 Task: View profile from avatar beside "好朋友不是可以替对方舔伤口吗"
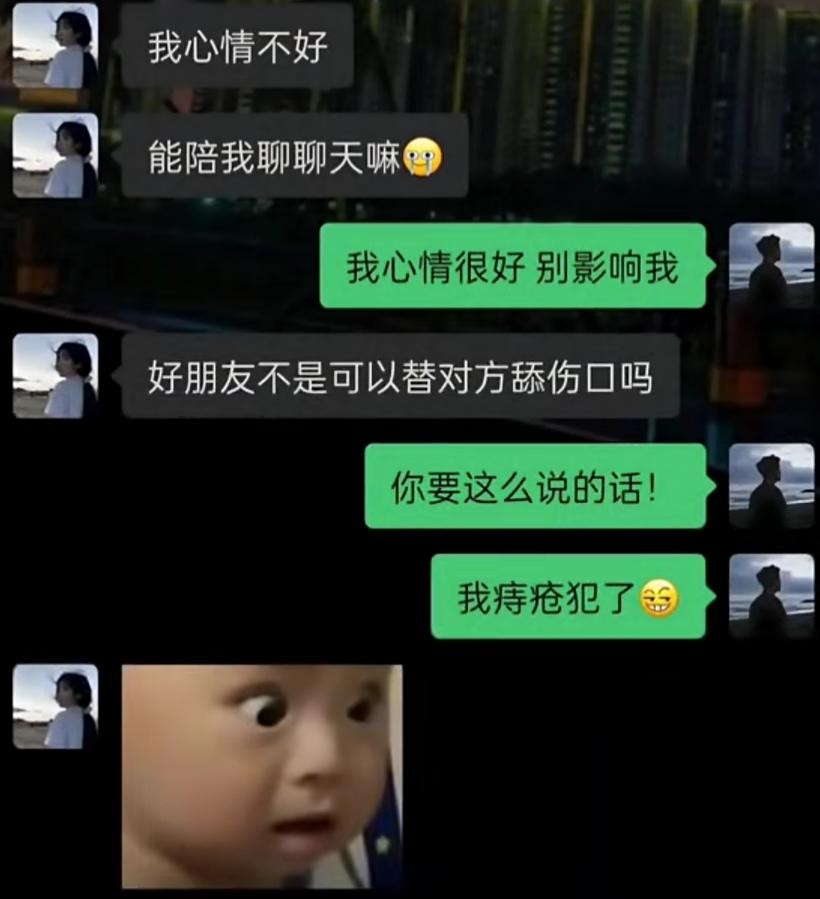pyautogui.click(x=55, y=376)
